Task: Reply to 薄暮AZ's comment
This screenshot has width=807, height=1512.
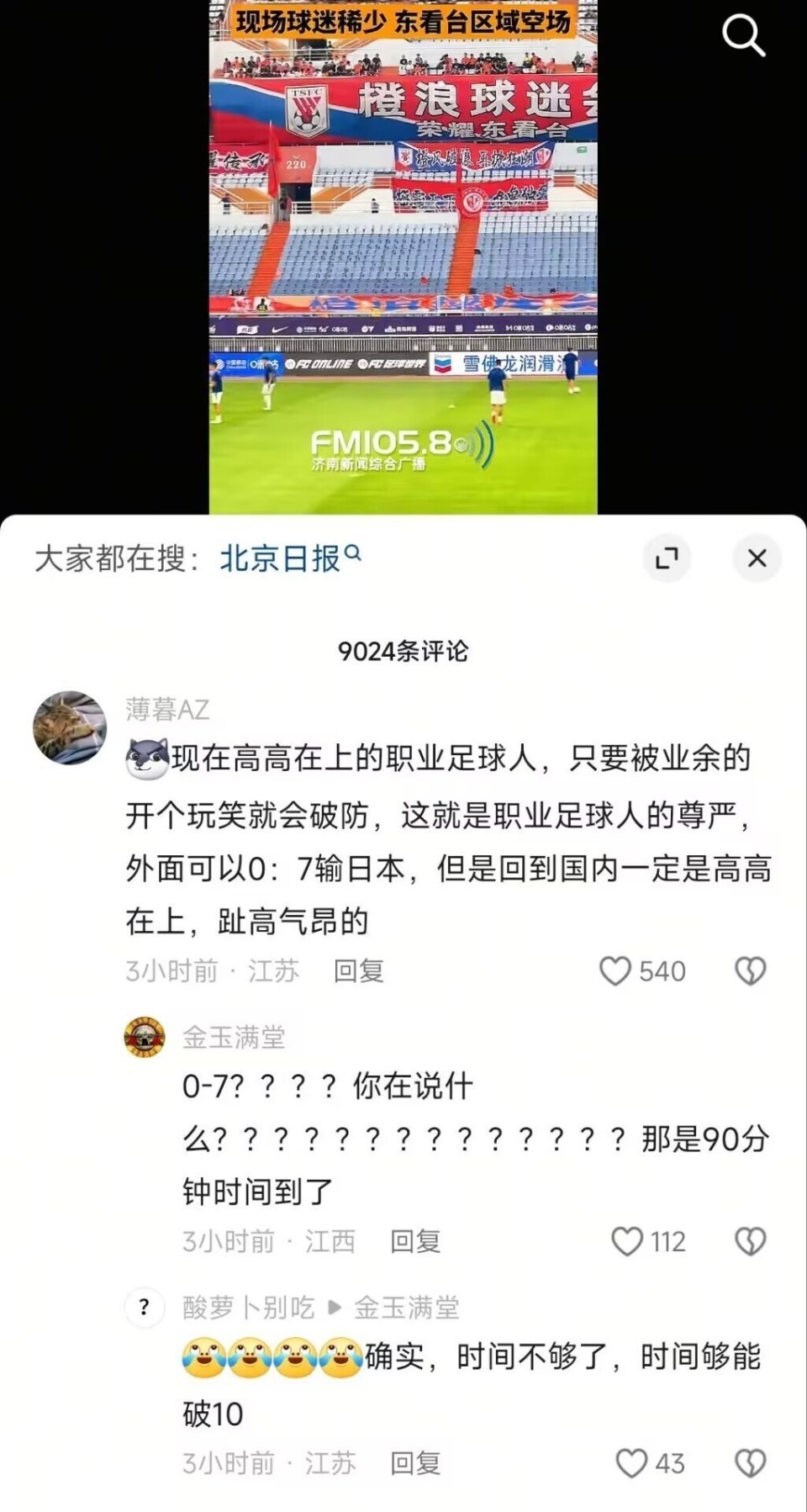Action: pos(358,971)
